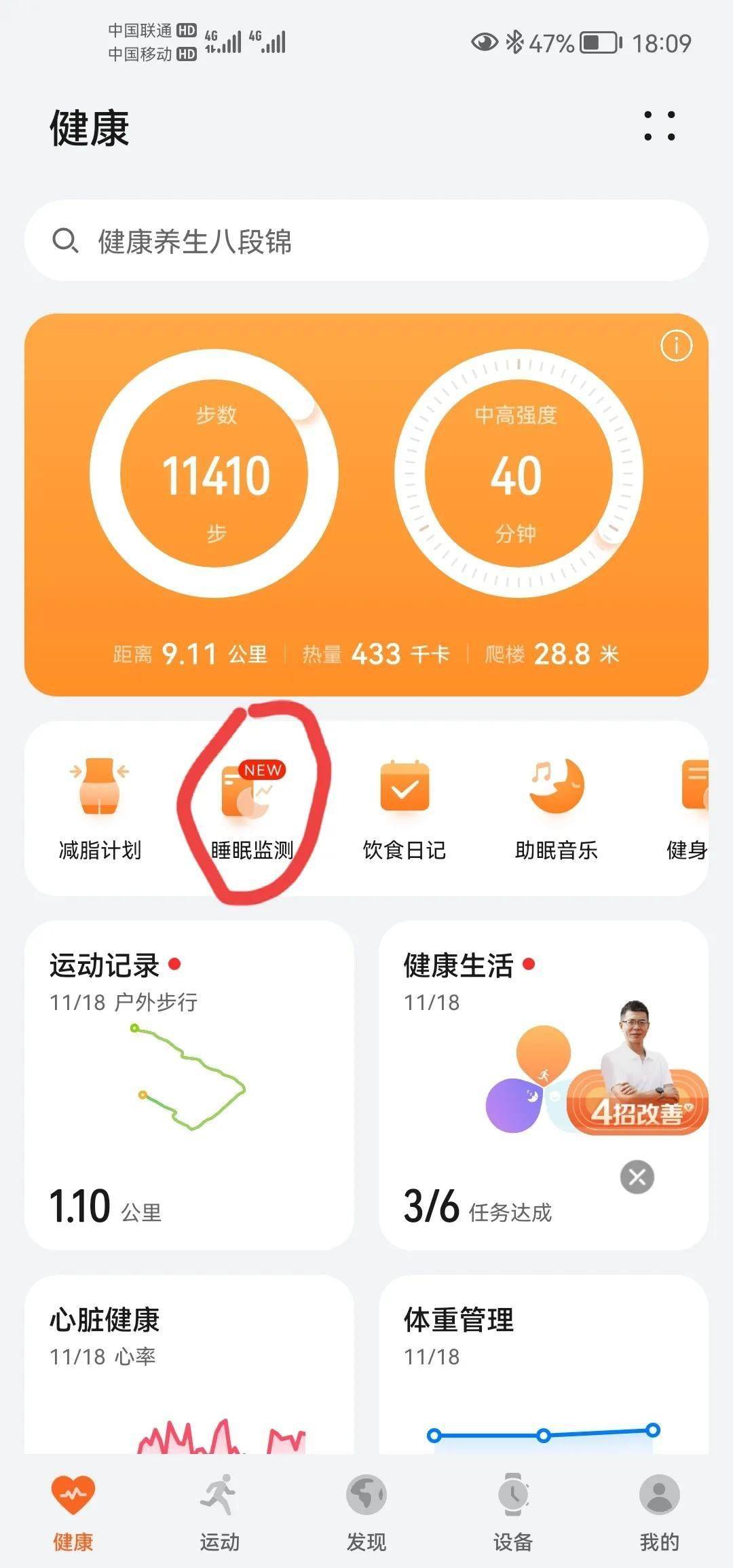The height and width of the screenshot is (1568, 733).
Task: Open the 健康生活 card
Action: pos(475,1086)
